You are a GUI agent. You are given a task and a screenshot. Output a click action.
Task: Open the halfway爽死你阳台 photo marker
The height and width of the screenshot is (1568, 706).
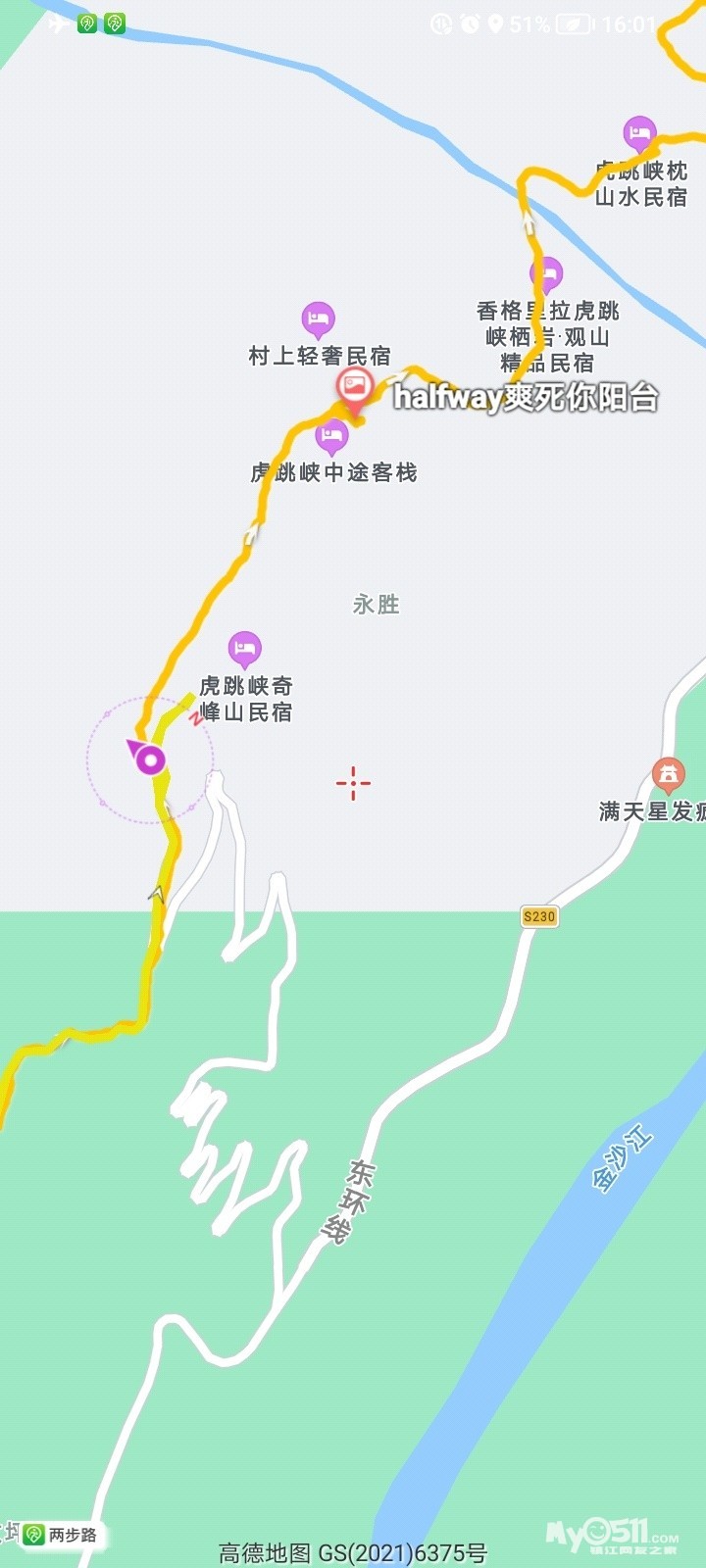click(354, 386)
